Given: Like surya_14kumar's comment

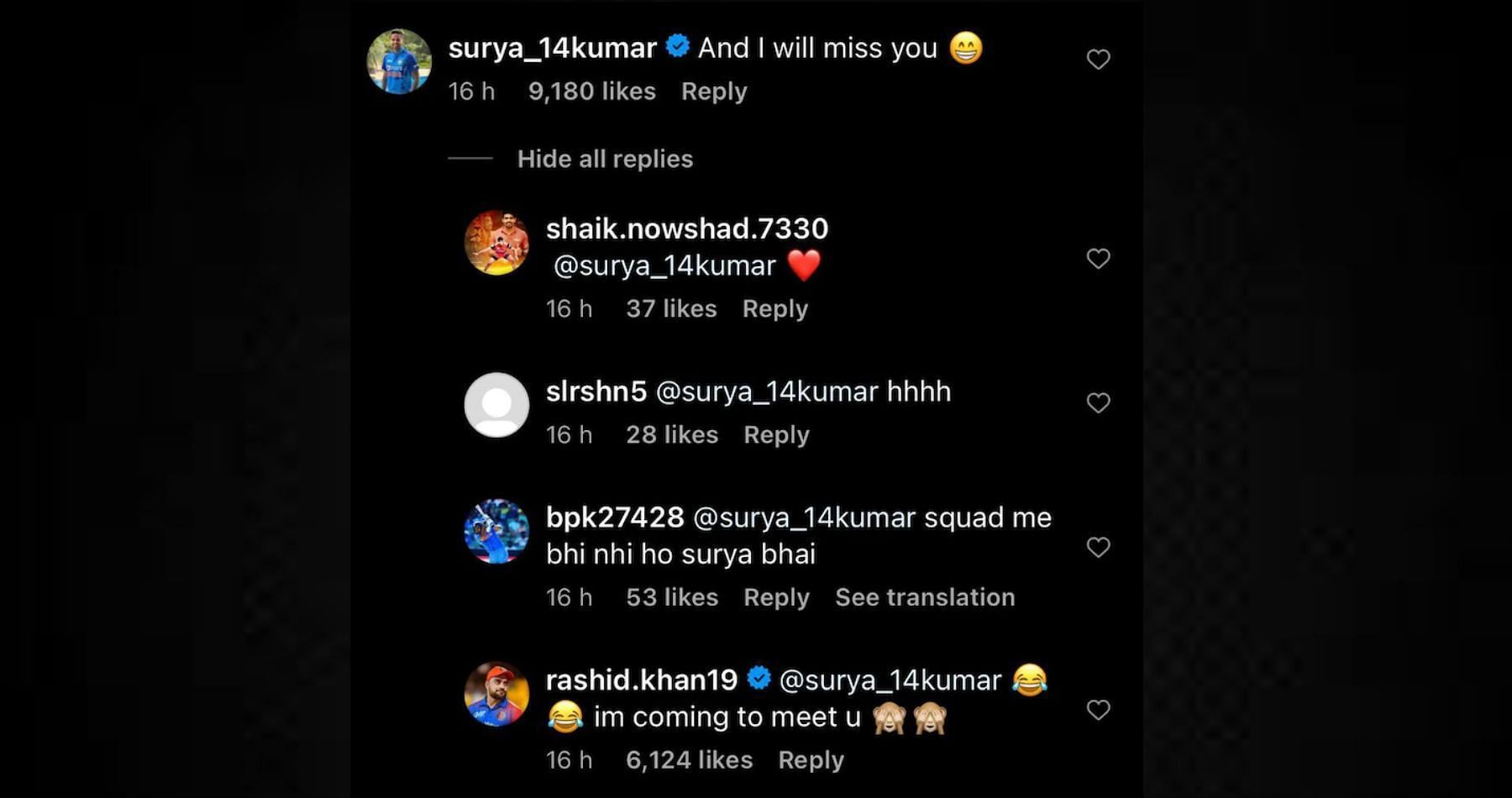Looking at the screenshot, I should 1098,59.
